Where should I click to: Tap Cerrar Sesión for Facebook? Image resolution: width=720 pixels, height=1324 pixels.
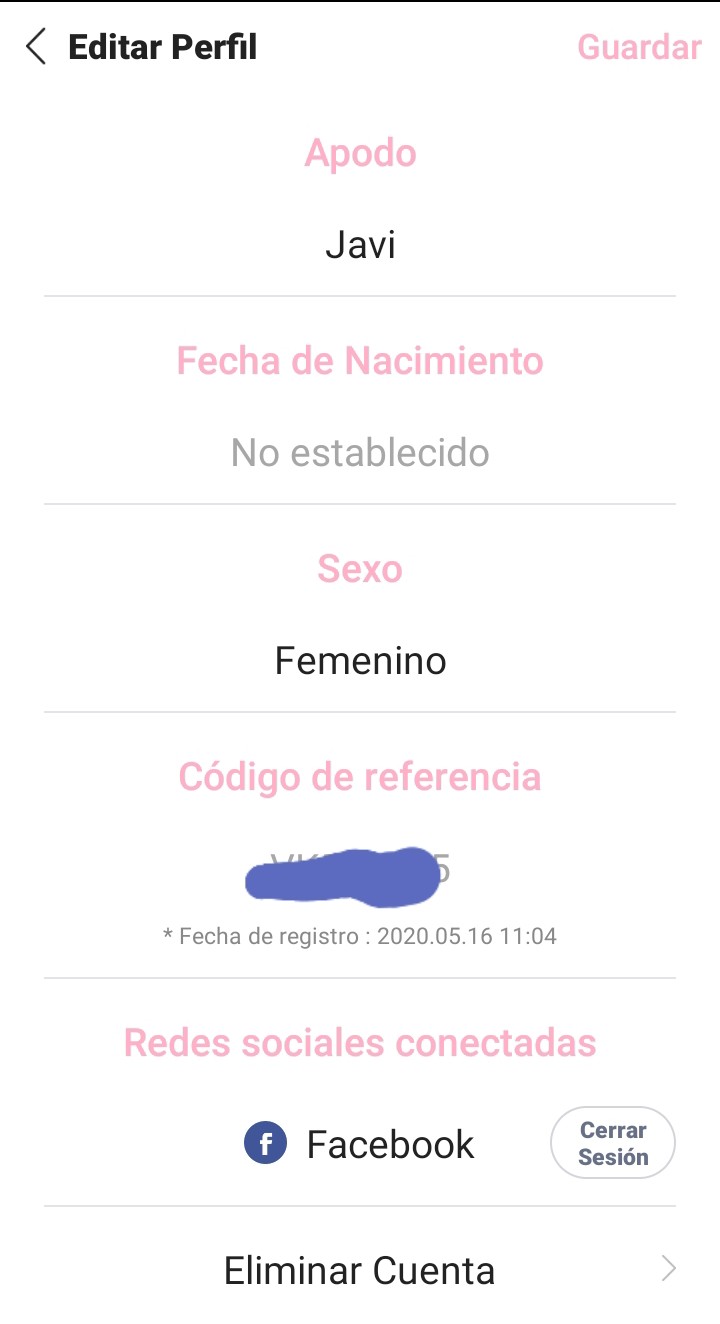(x=613, y=1143)
